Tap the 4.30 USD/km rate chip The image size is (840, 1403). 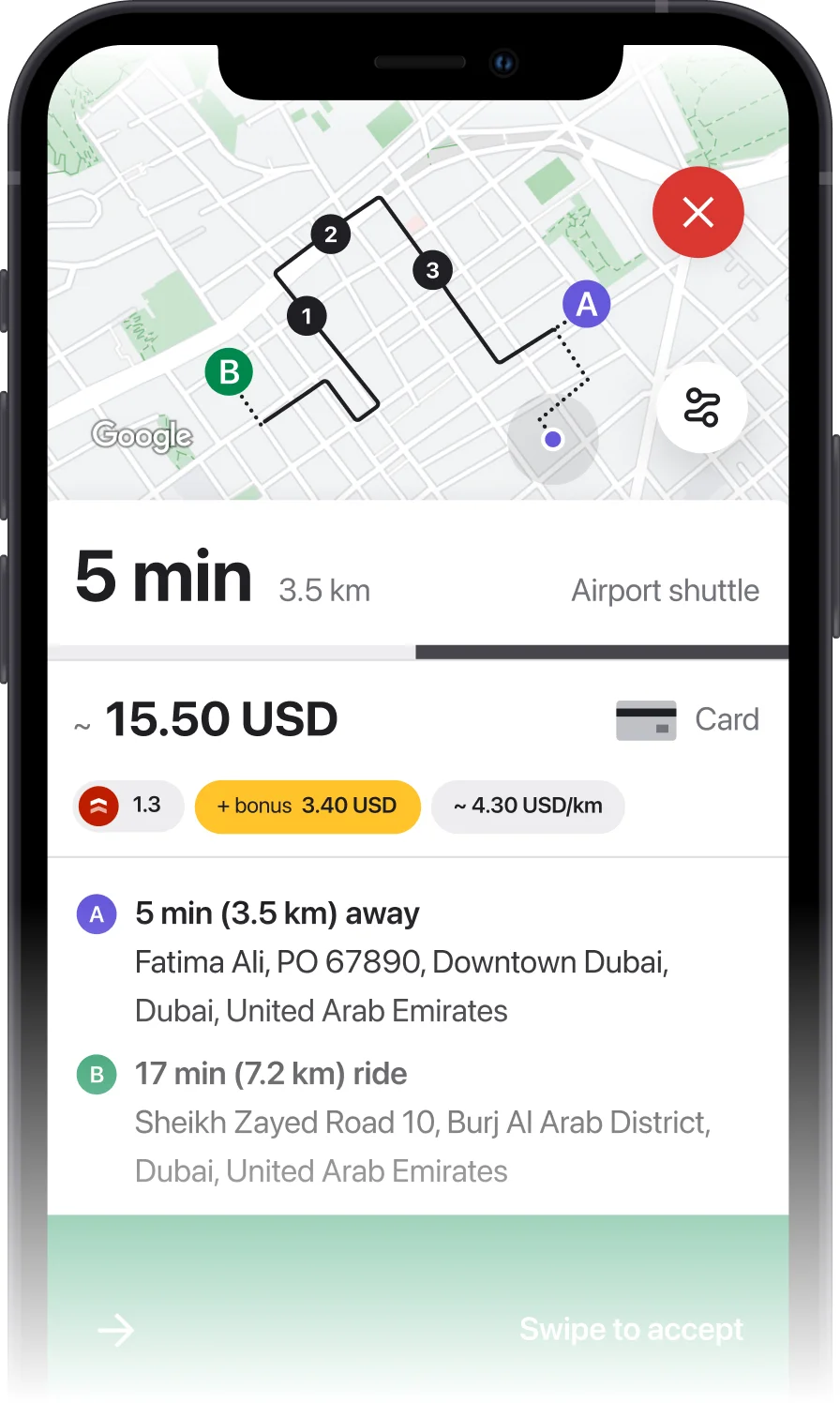(x=528, y=806)
